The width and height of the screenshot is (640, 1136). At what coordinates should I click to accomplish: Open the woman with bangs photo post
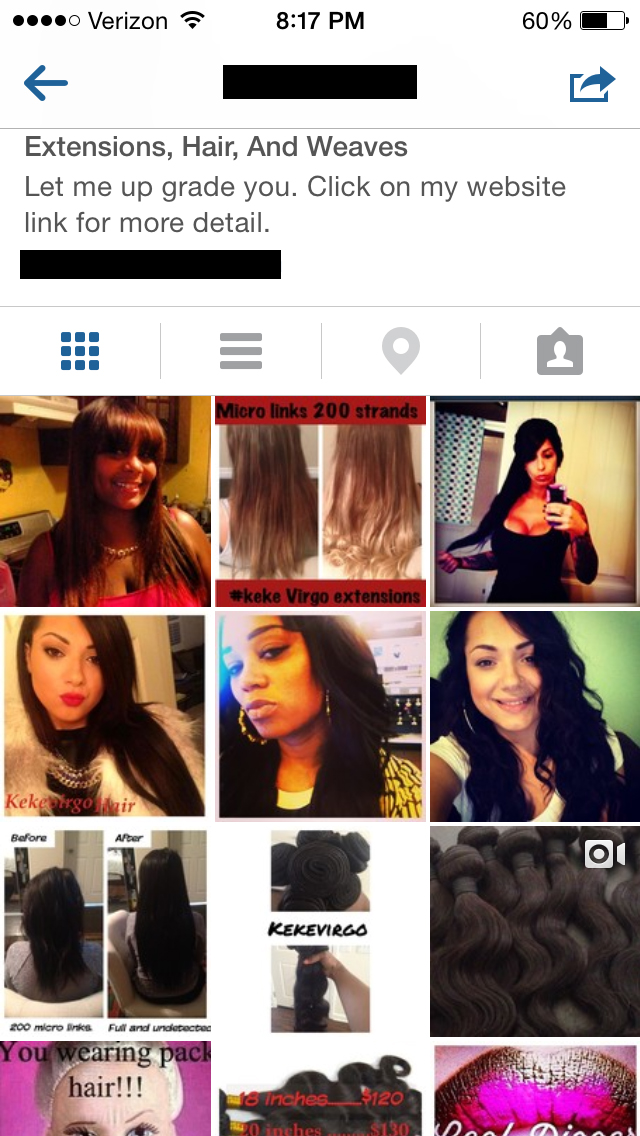click(x=105, y=502)
